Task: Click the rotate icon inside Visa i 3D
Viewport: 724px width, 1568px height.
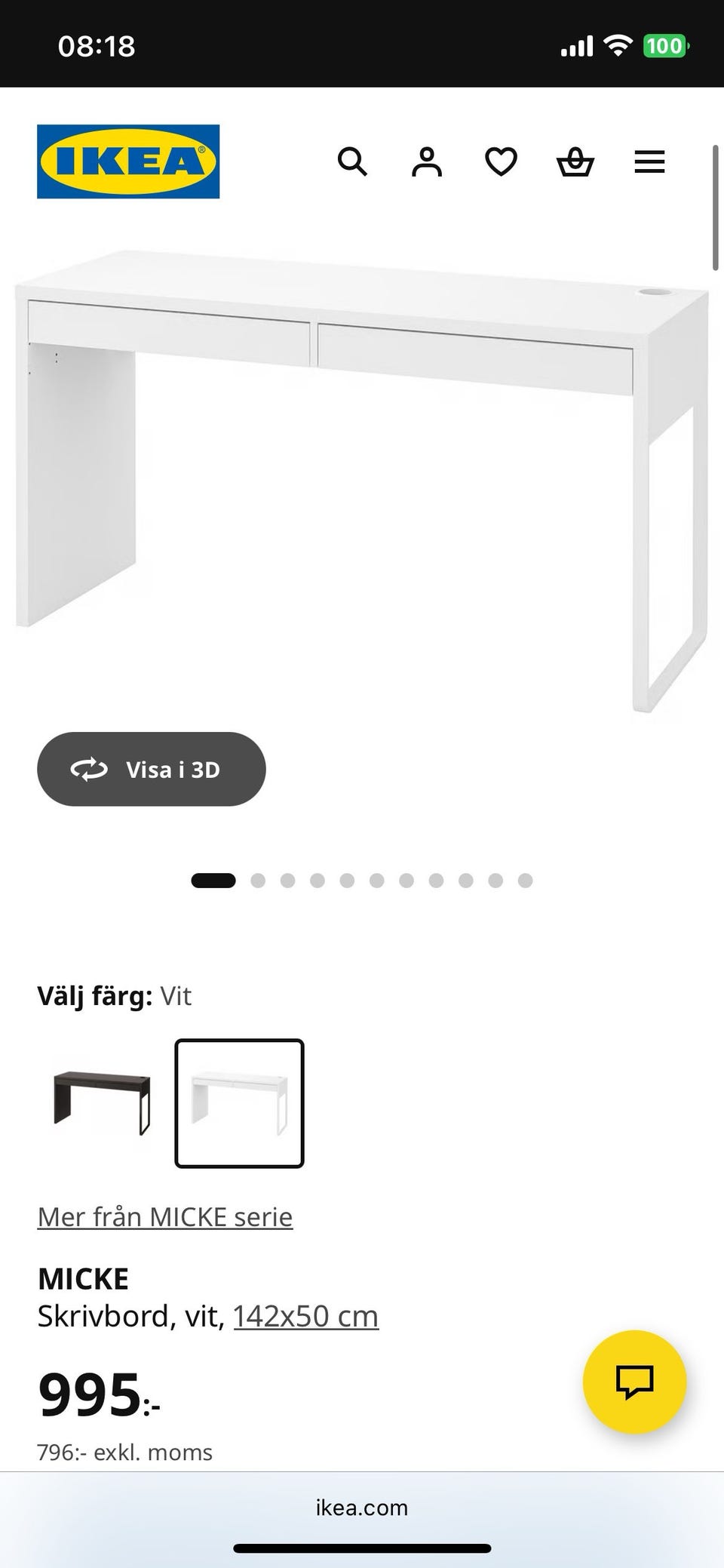Action: pyautogui.click(x=88, y=770)
